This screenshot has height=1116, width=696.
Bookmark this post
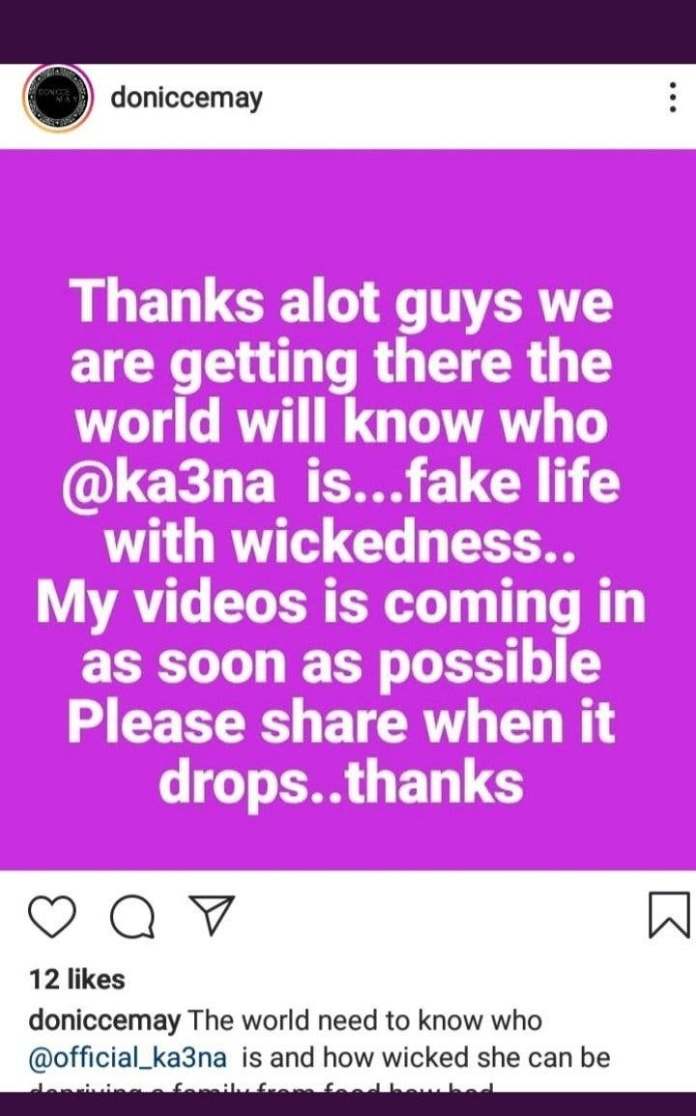pos(668,917)
